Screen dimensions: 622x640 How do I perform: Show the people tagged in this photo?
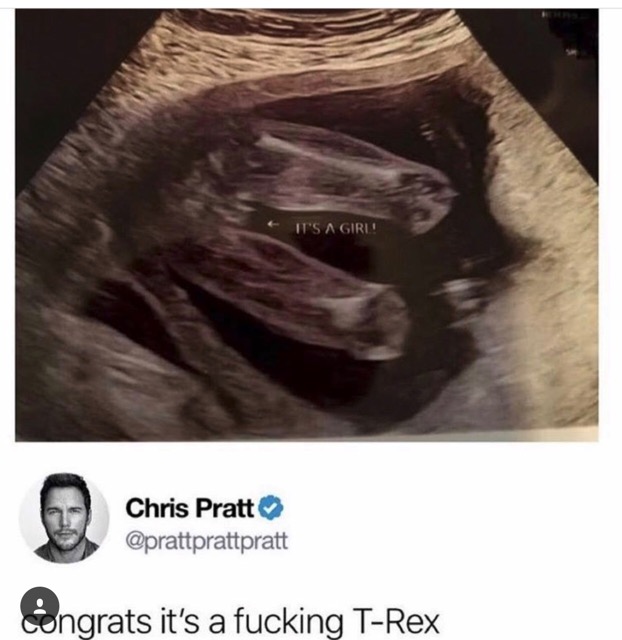click(x=40, y=605)
